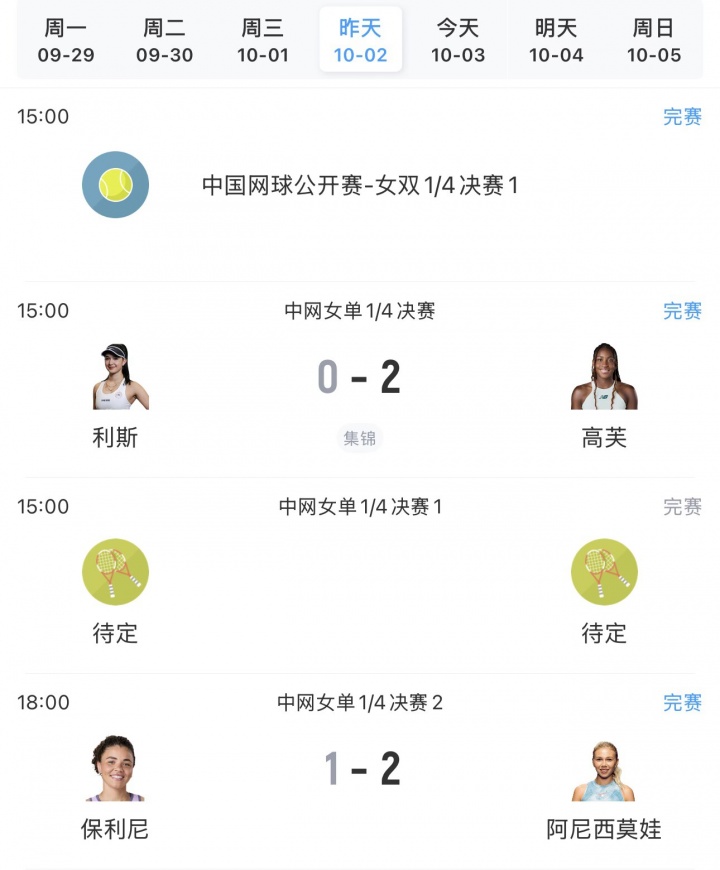The image size is (720, 870).
Task: Open the 利斯 vs 高芙 match details
Action: click(x=360, y=378)
